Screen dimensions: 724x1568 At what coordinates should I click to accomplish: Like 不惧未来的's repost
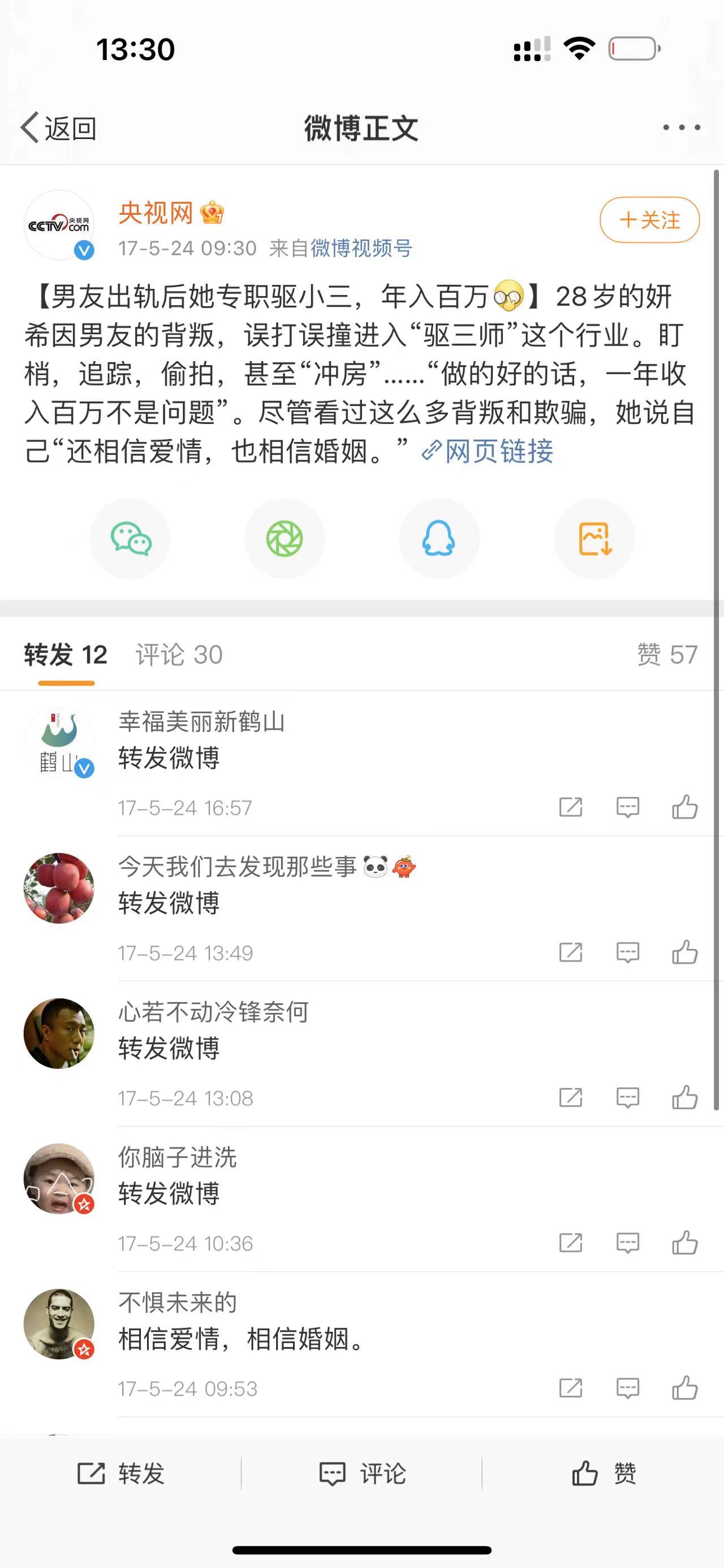point(684,1388)
